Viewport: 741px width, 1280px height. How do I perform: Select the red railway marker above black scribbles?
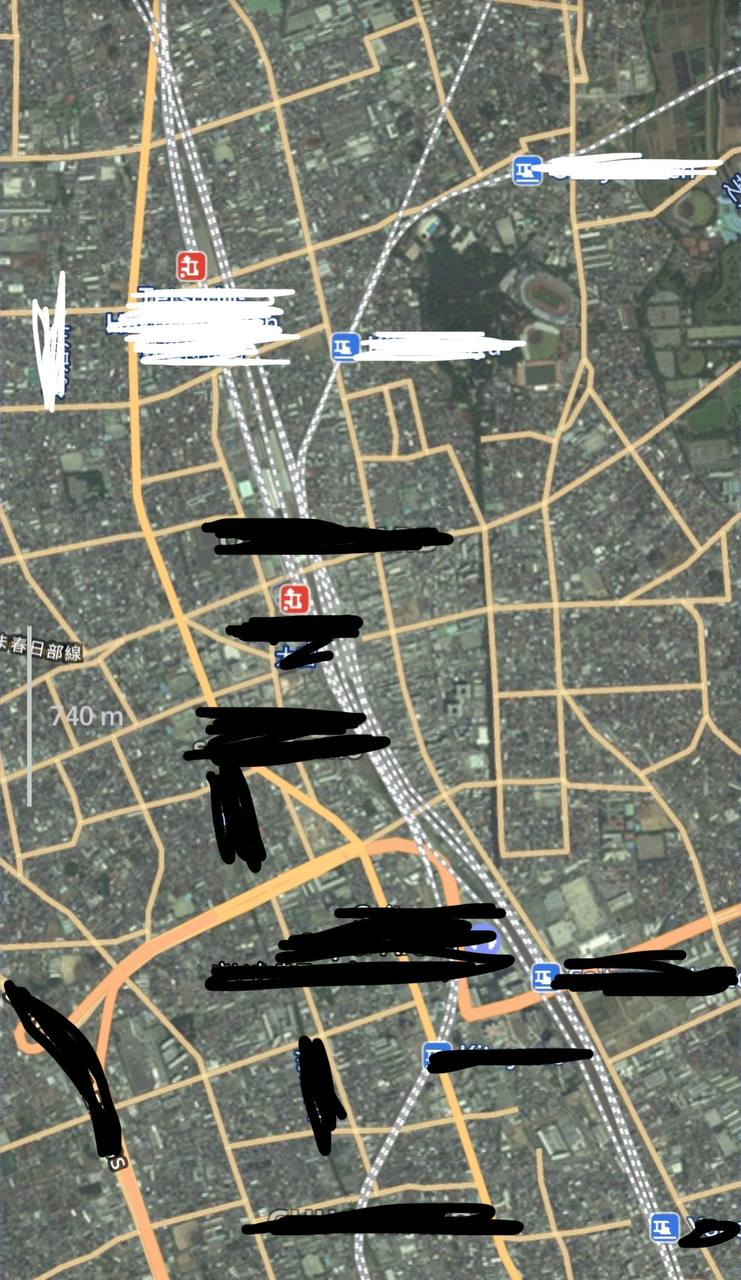point(294,599)
